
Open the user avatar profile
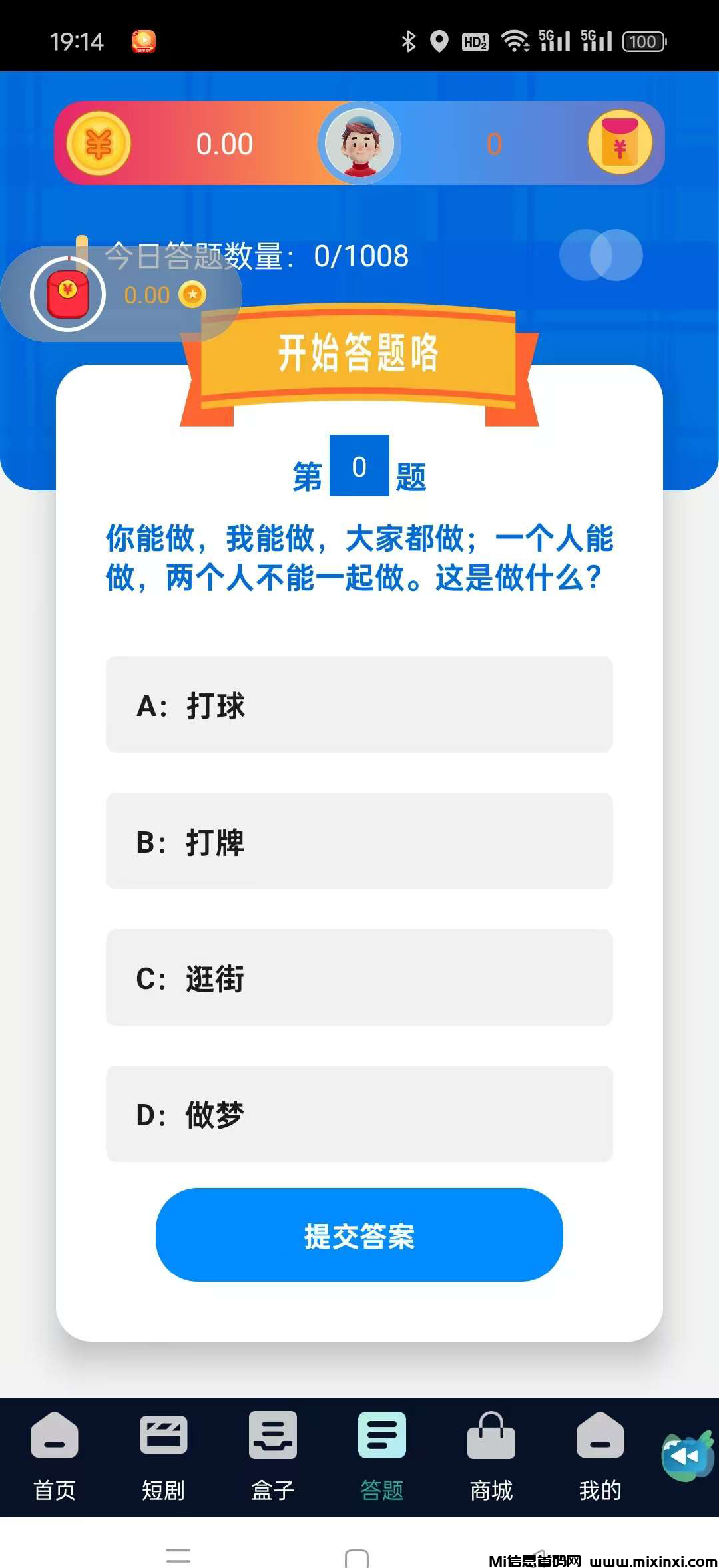coord(359,144)
